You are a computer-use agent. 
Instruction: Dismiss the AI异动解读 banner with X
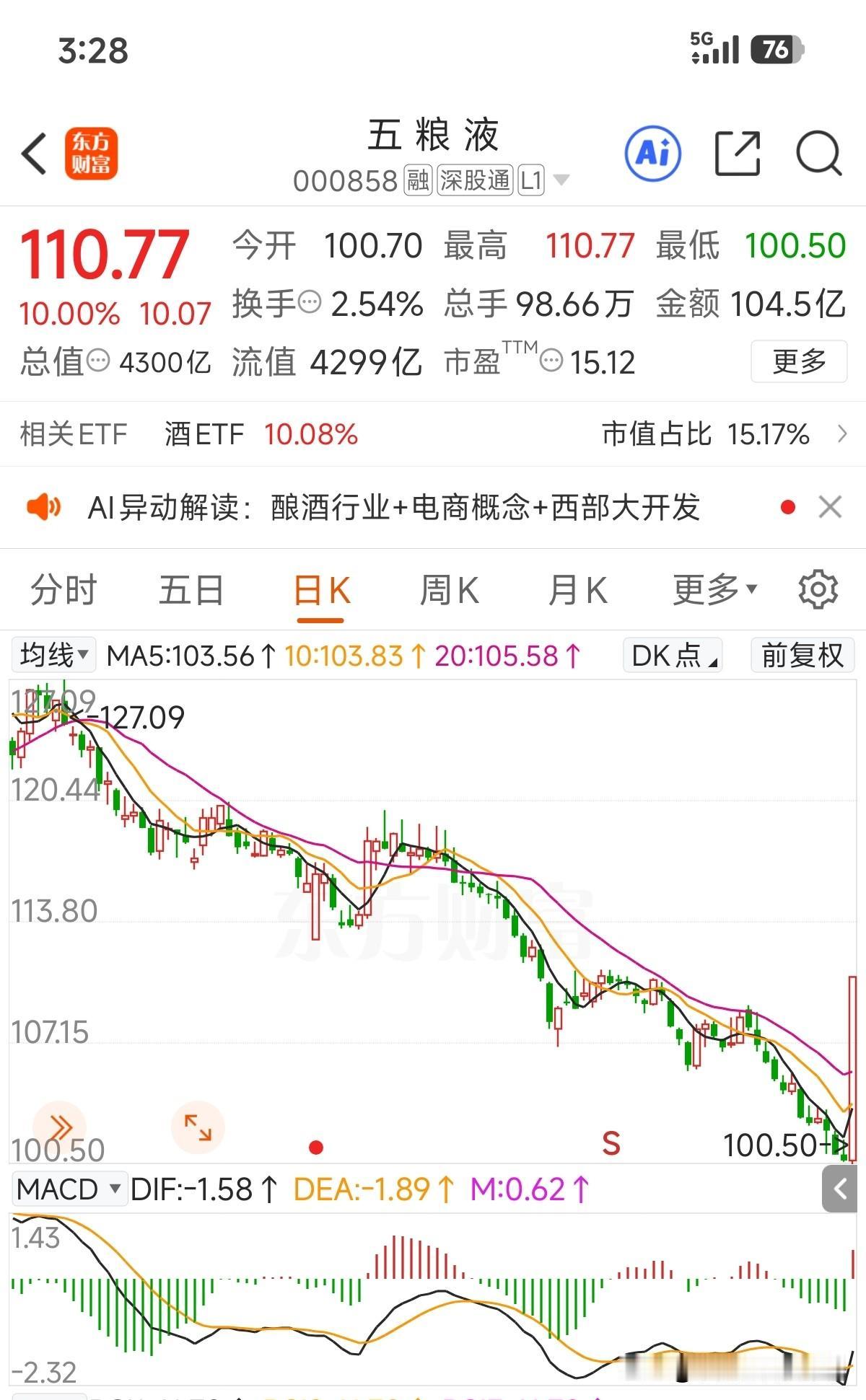(830, 507)
